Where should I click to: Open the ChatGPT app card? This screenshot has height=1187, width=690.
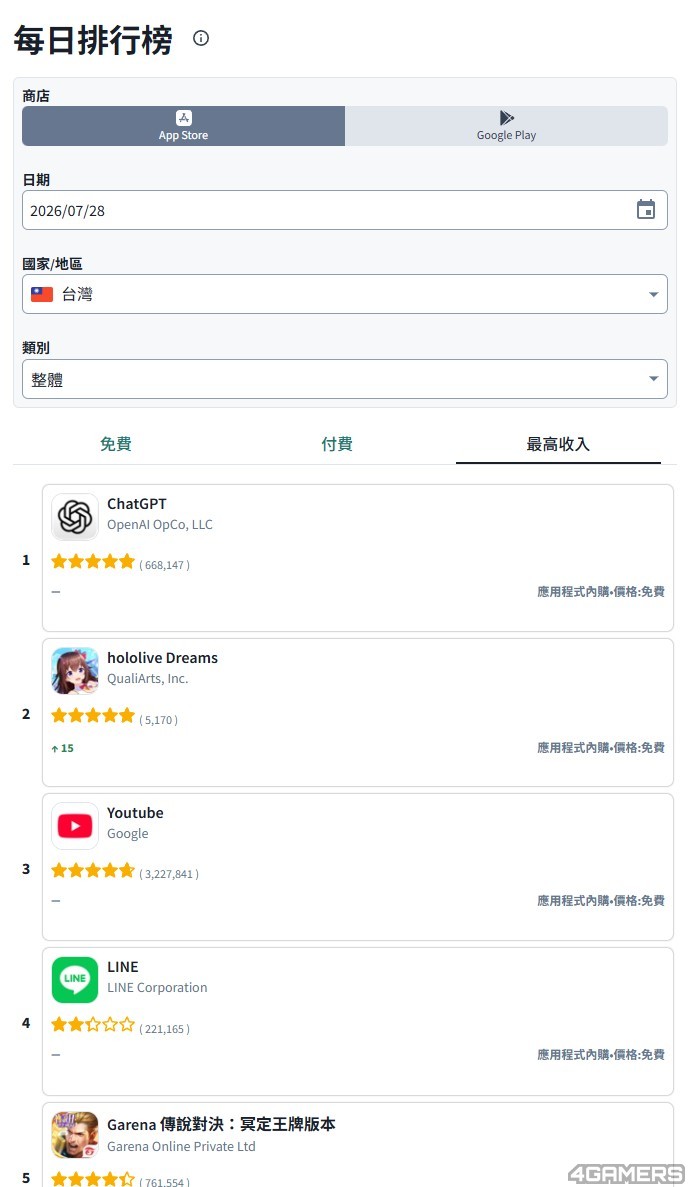357,558
